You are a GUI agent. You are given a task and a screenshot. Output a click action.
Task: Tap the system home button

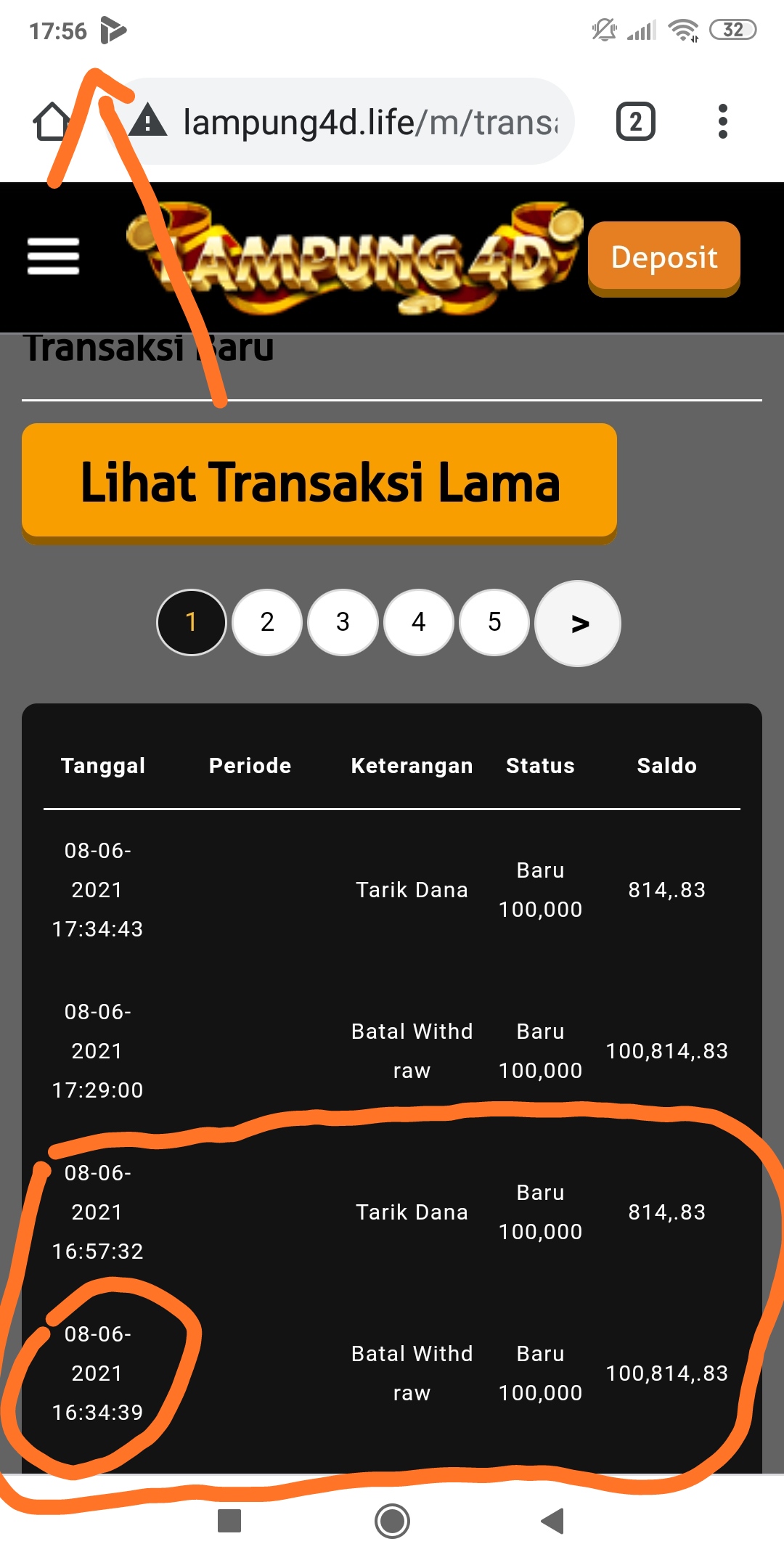pyautogui.click(x=392, y=1521)
